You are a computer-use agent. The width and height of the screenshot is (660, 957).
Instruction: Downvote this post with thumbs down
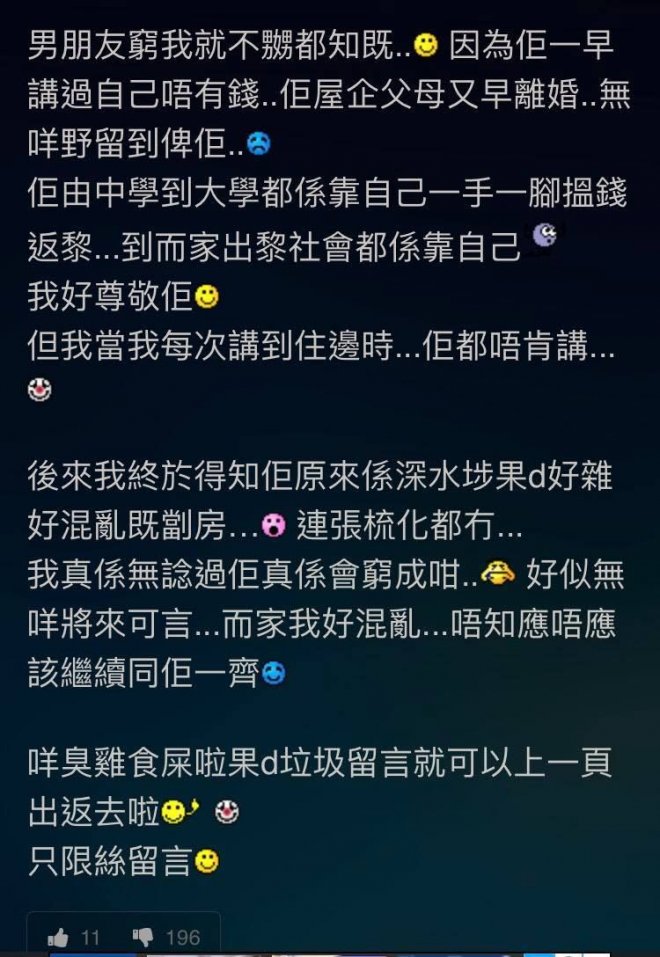[x=143, y=938]
